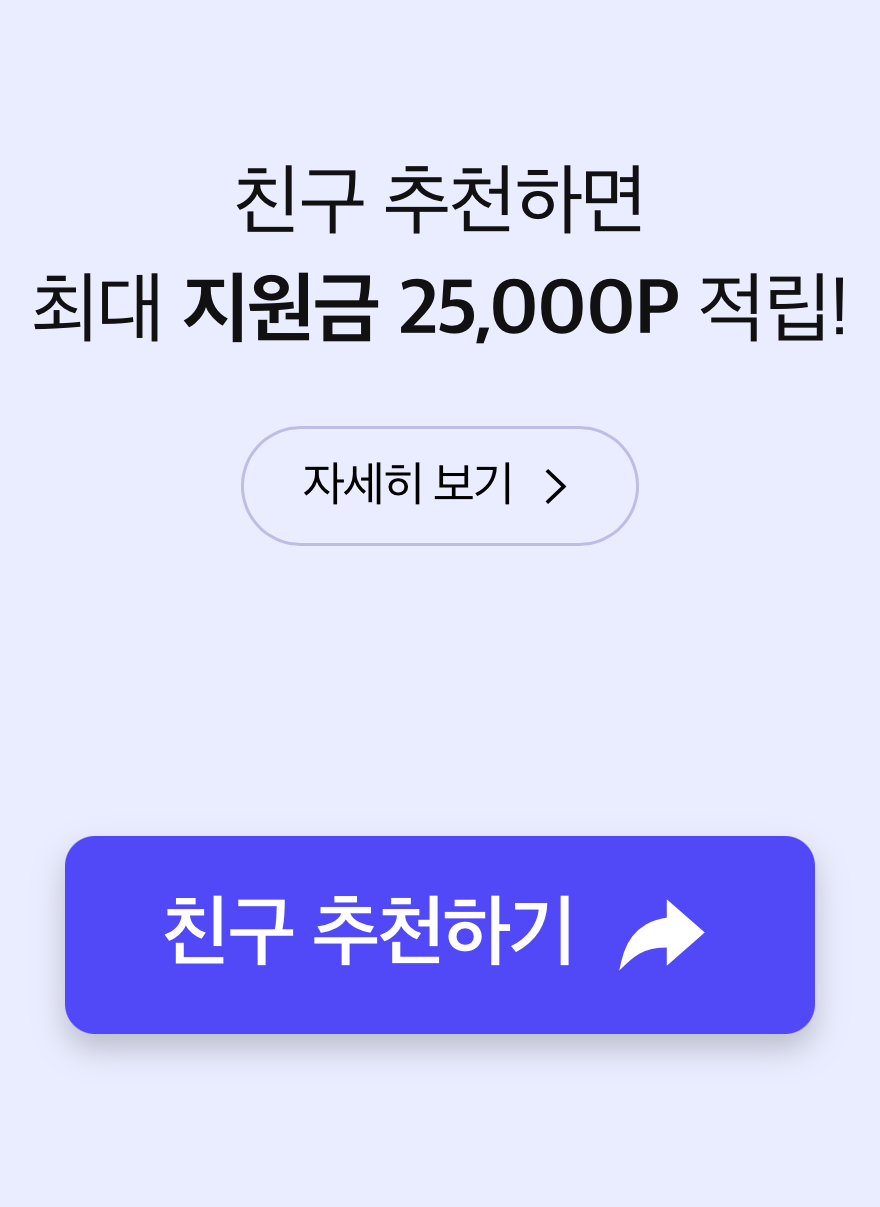This screenshot has width=880, height=1207.
Task: Tap the 친구 추천하기 share button
Action: click(439, 934)
